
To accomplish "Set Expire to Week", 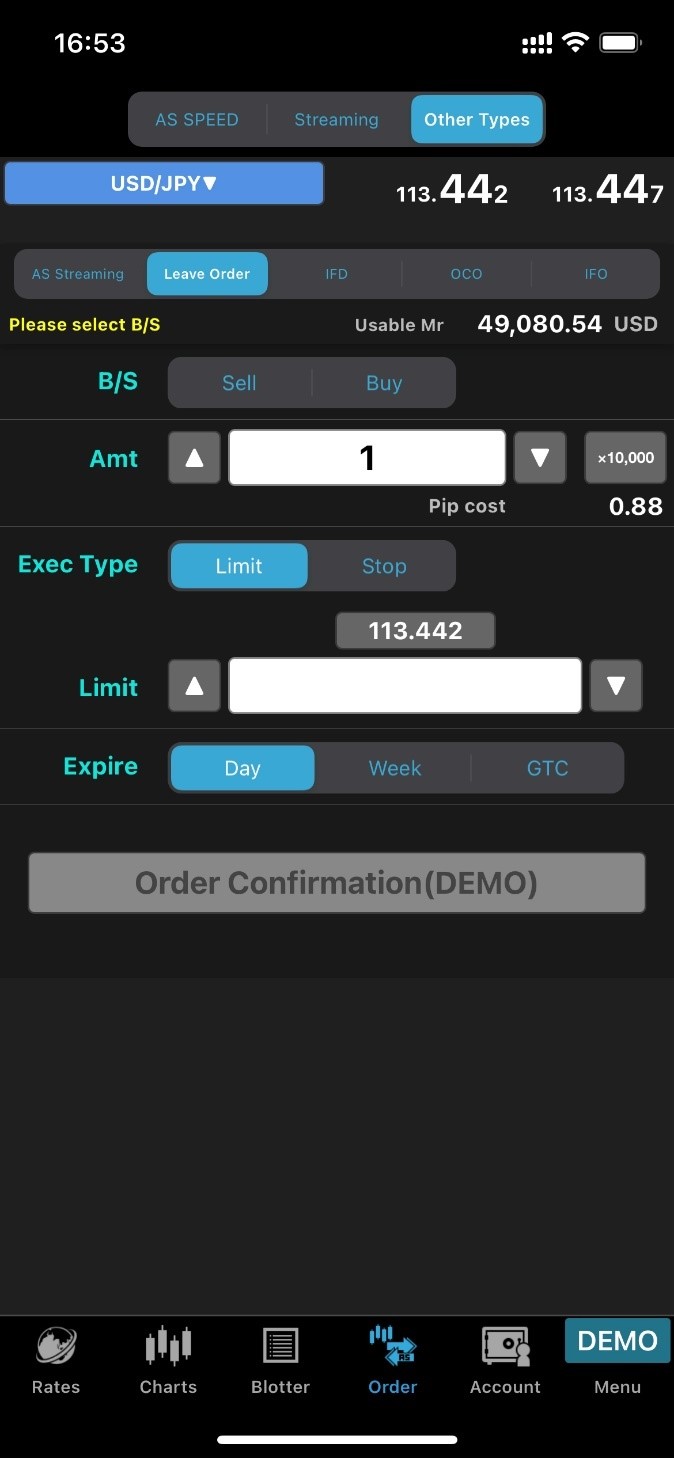I will point(395,768).
